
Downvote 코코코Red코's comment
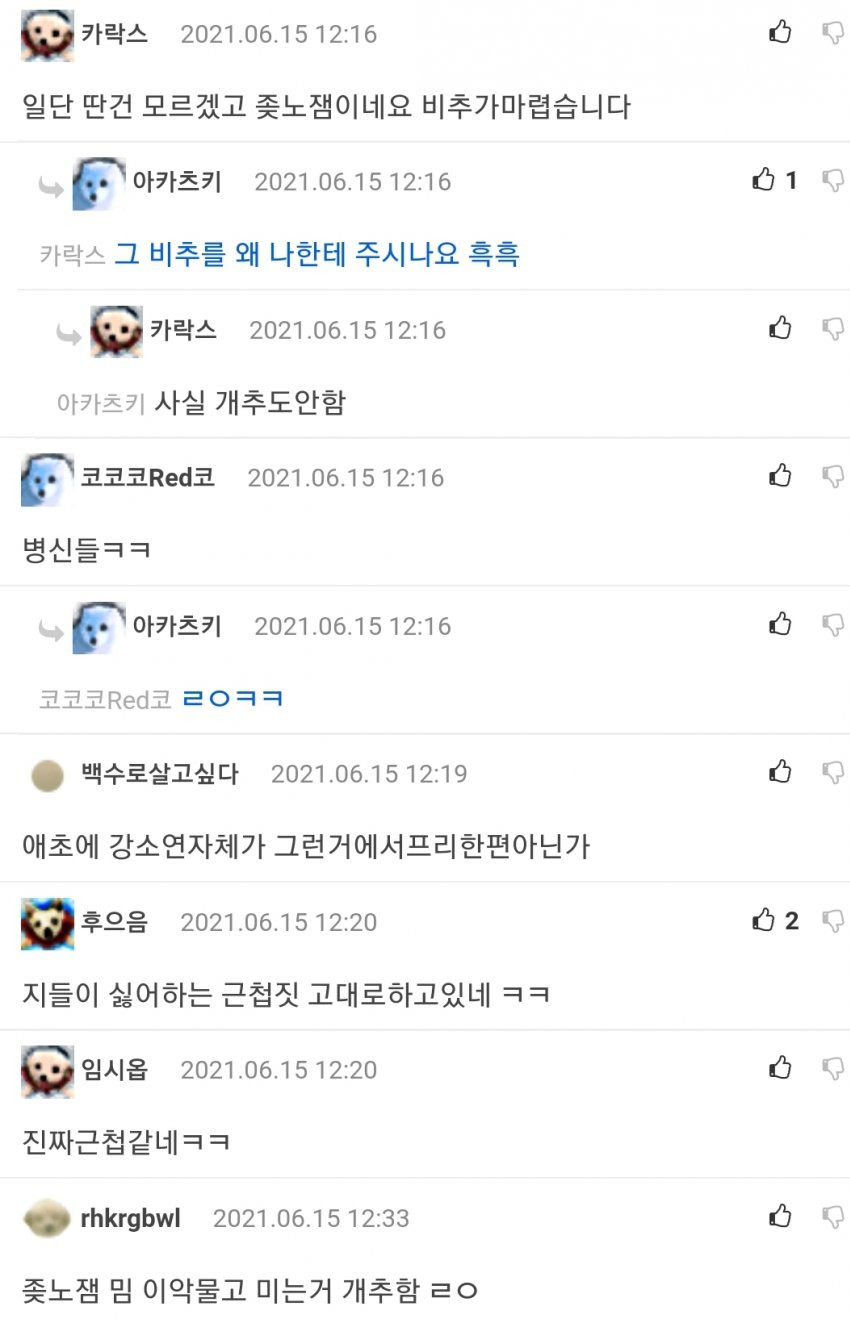[832, 476]
